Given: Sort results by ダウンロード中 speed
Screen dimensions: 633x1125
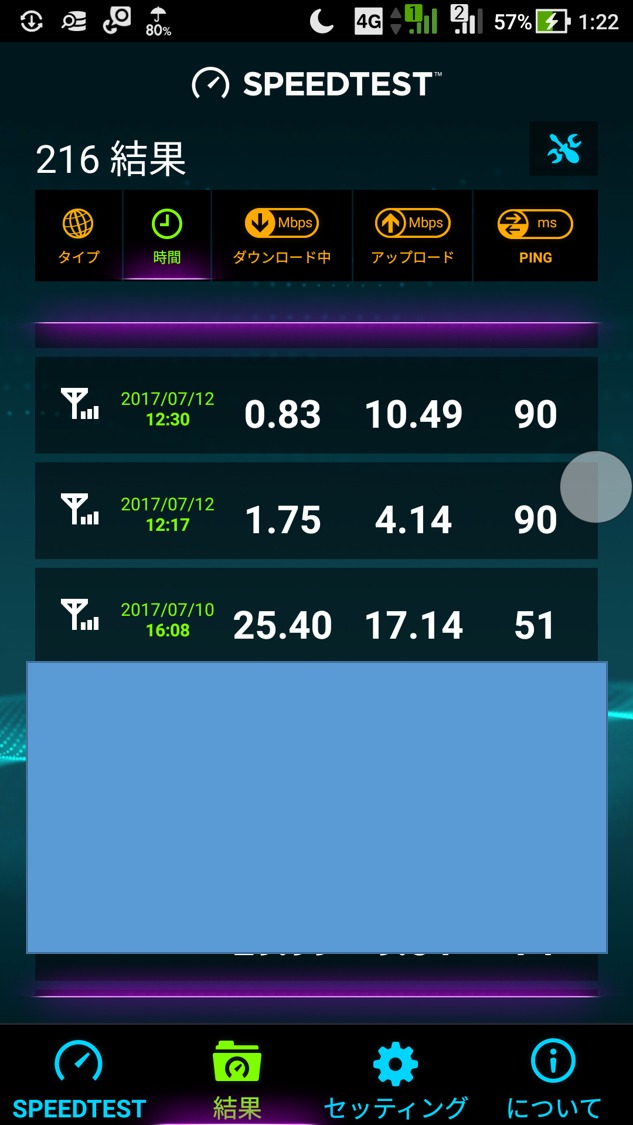Looking at the screenshot, I should click(281, 236).
